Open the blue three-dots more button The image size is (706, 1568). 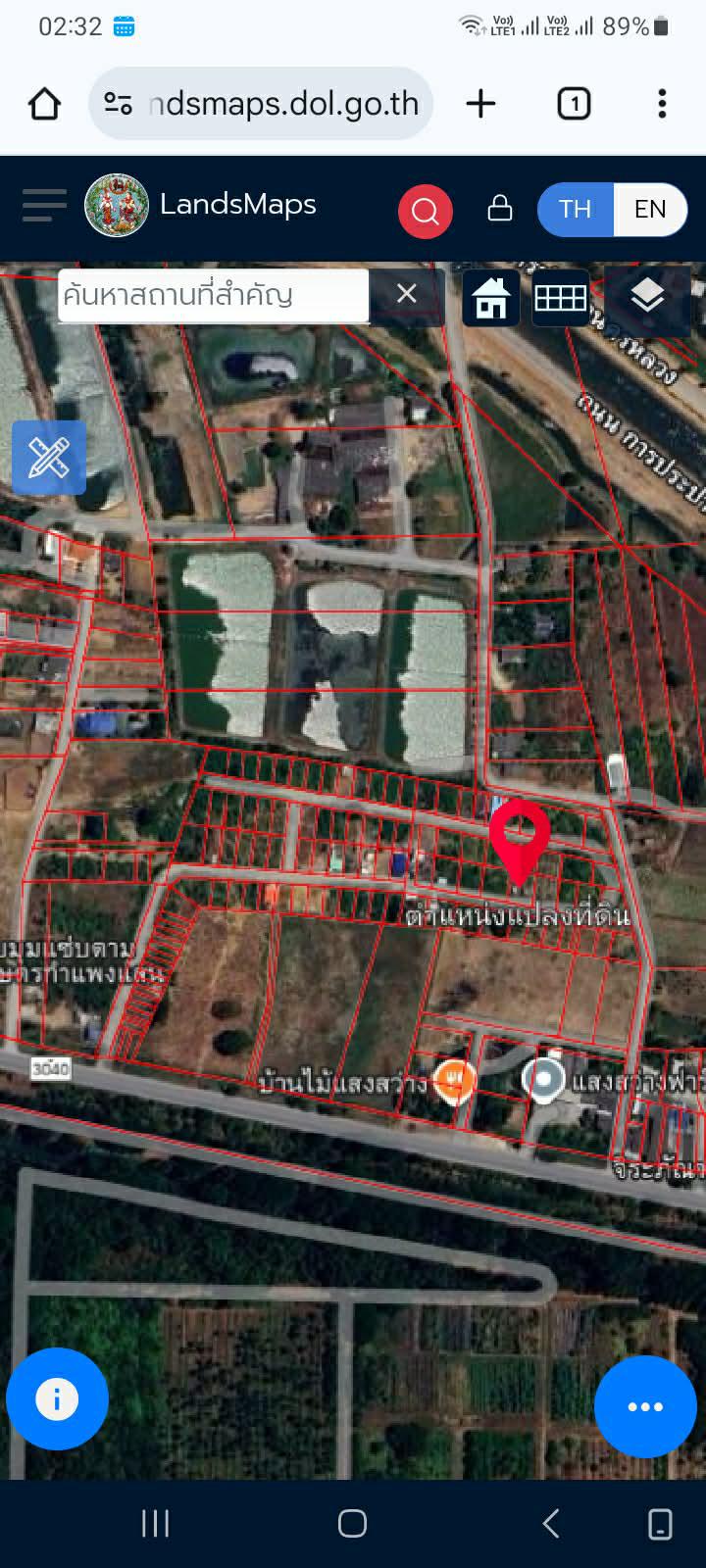pos(645,1406)
